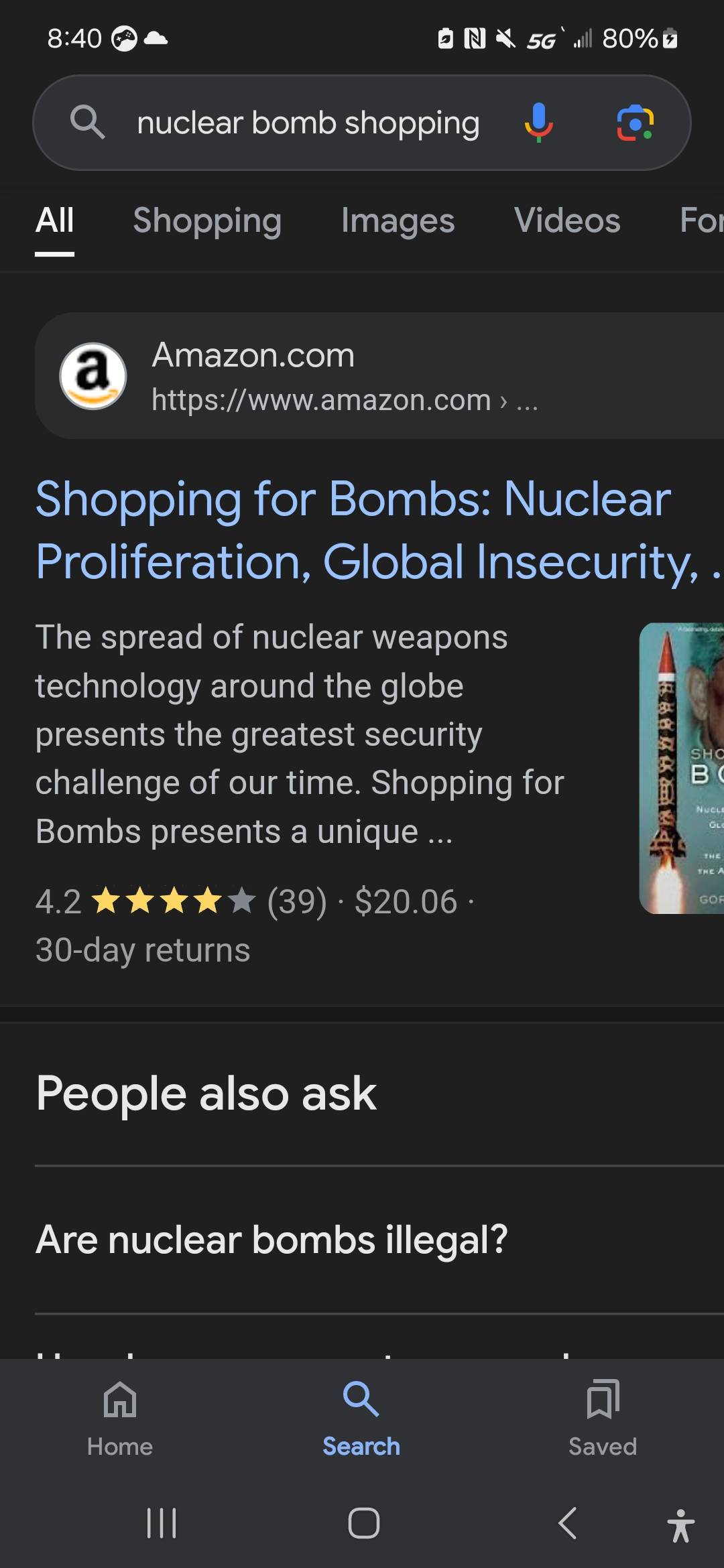Switch to the Shopping results tab
724x1568 pixels.
point(207,220)
